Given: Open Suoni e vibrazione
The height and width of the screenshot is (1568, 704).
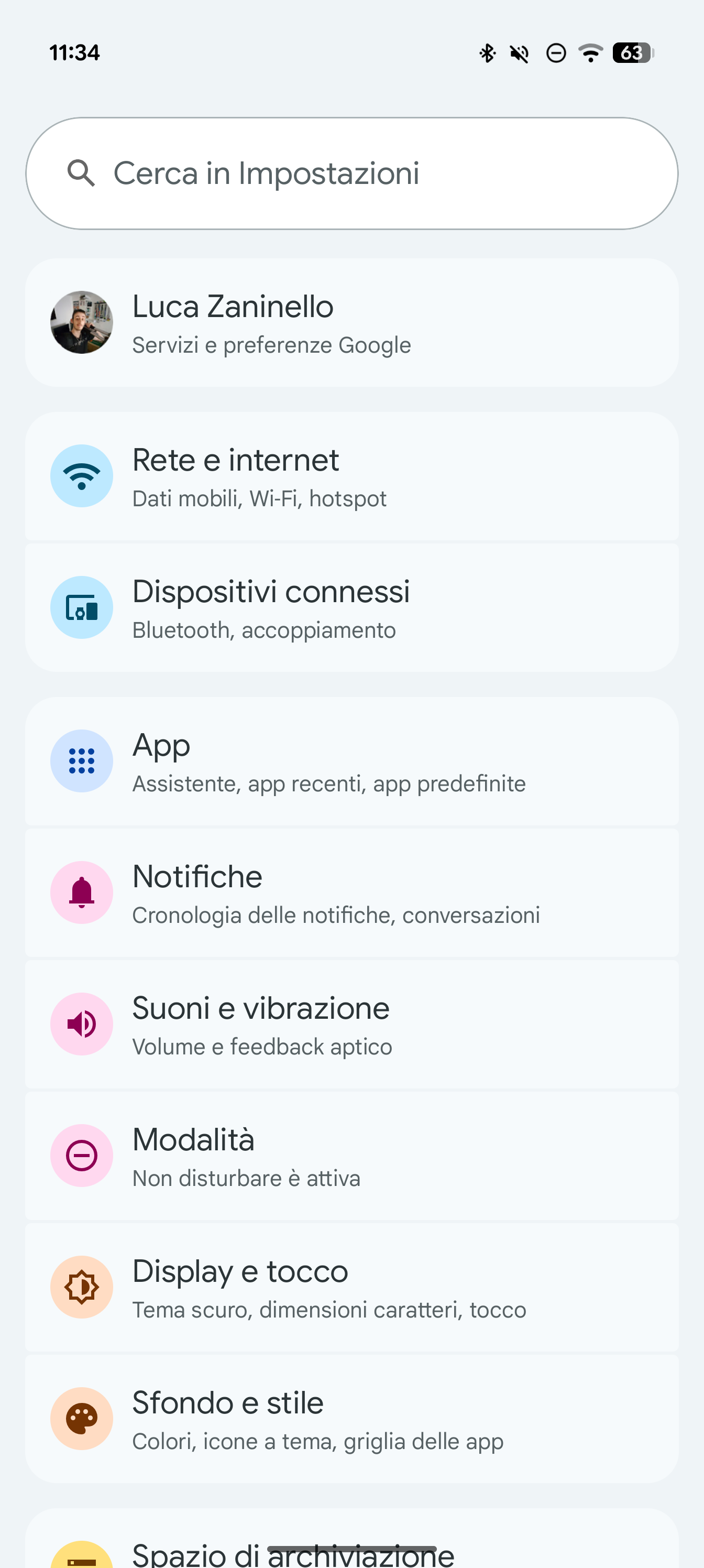Looking at the screenshot, I should (x=351, y=1024).
